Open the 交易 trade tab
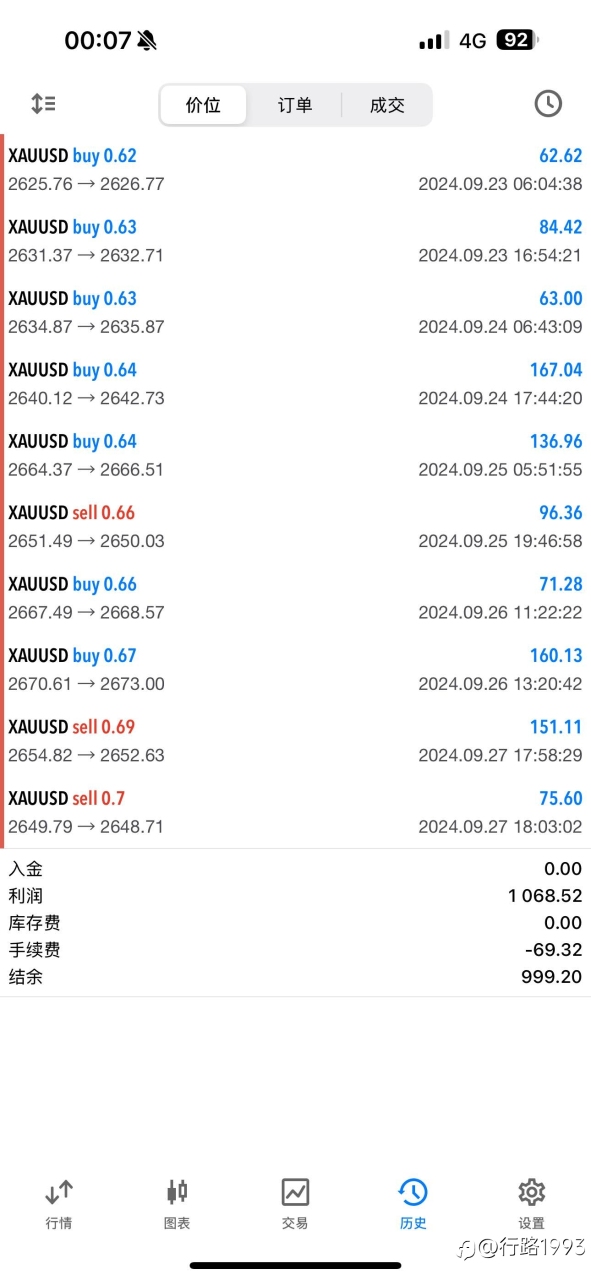The height and width of the screenshot is (1280, 591). 295,1203
